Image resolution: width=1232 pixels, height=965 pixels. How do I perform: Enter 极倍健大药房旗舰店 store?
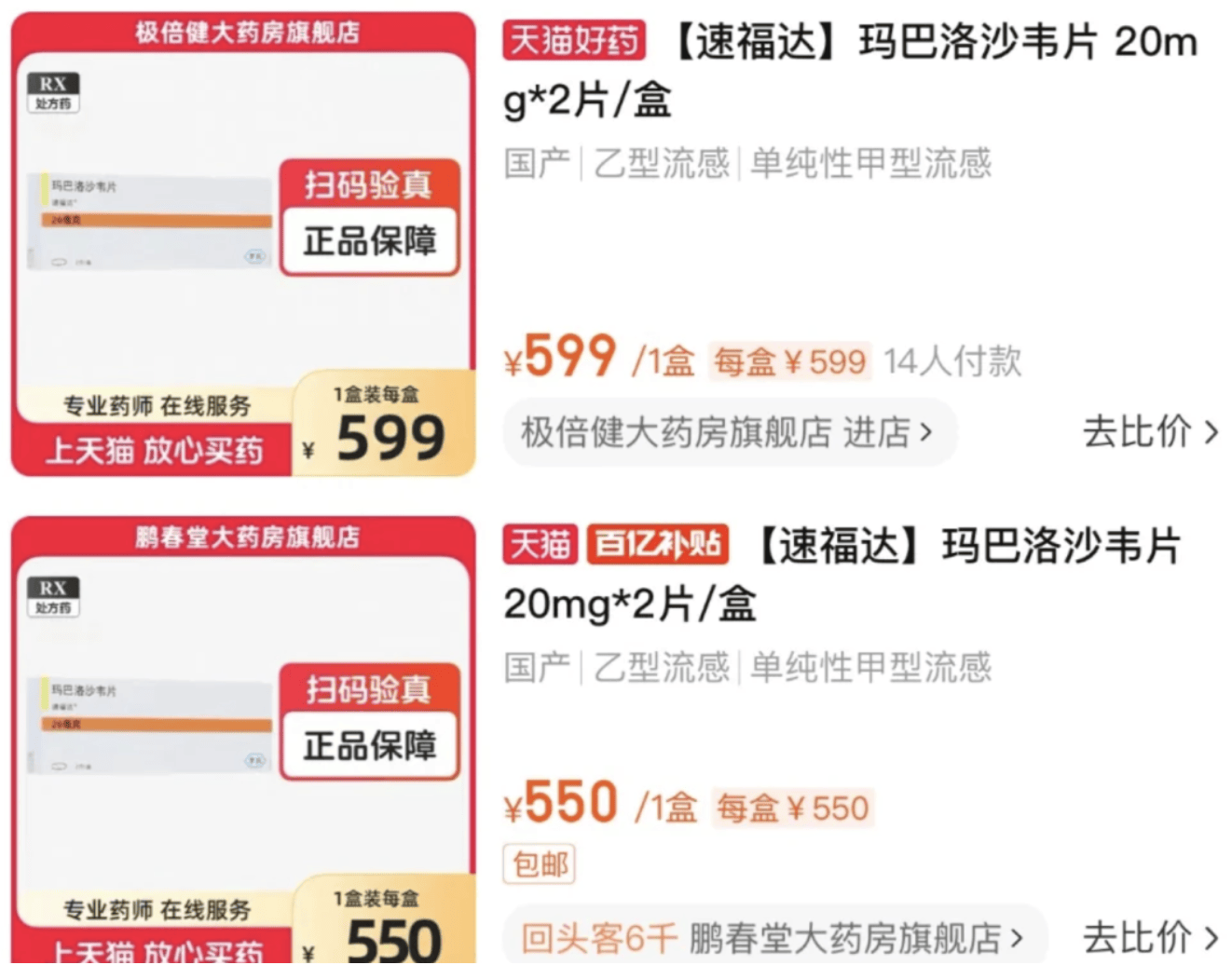(729, 432)
